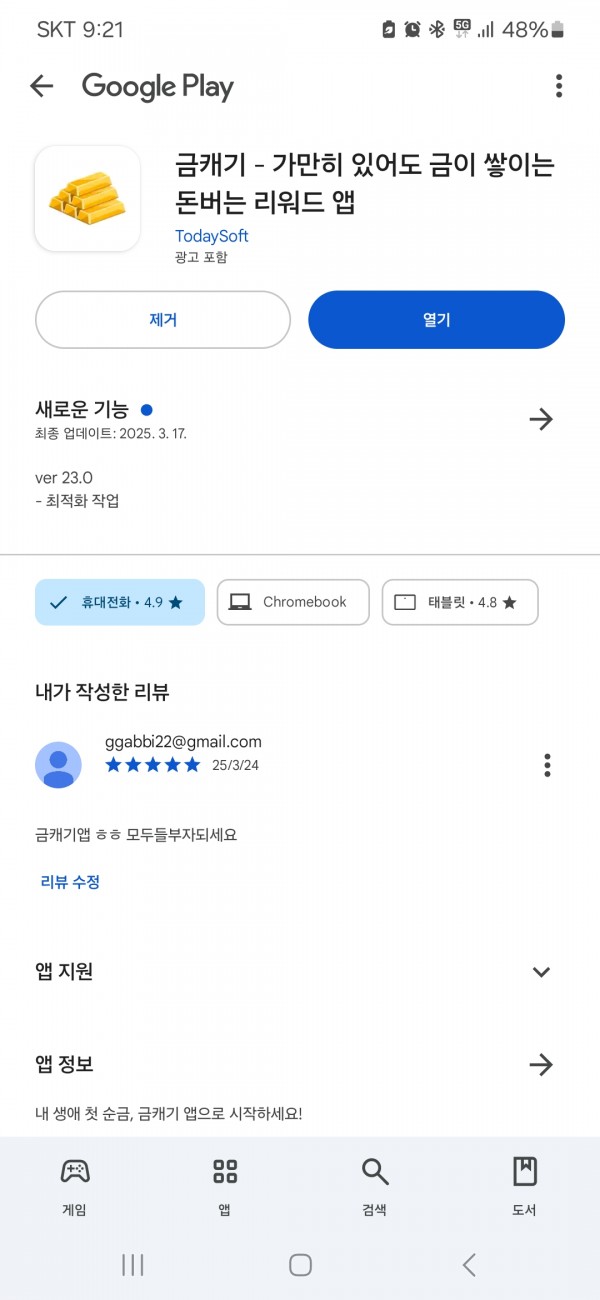Tap the system home button
Viewport: 600px width, 1300px height.
(300, 1265)
